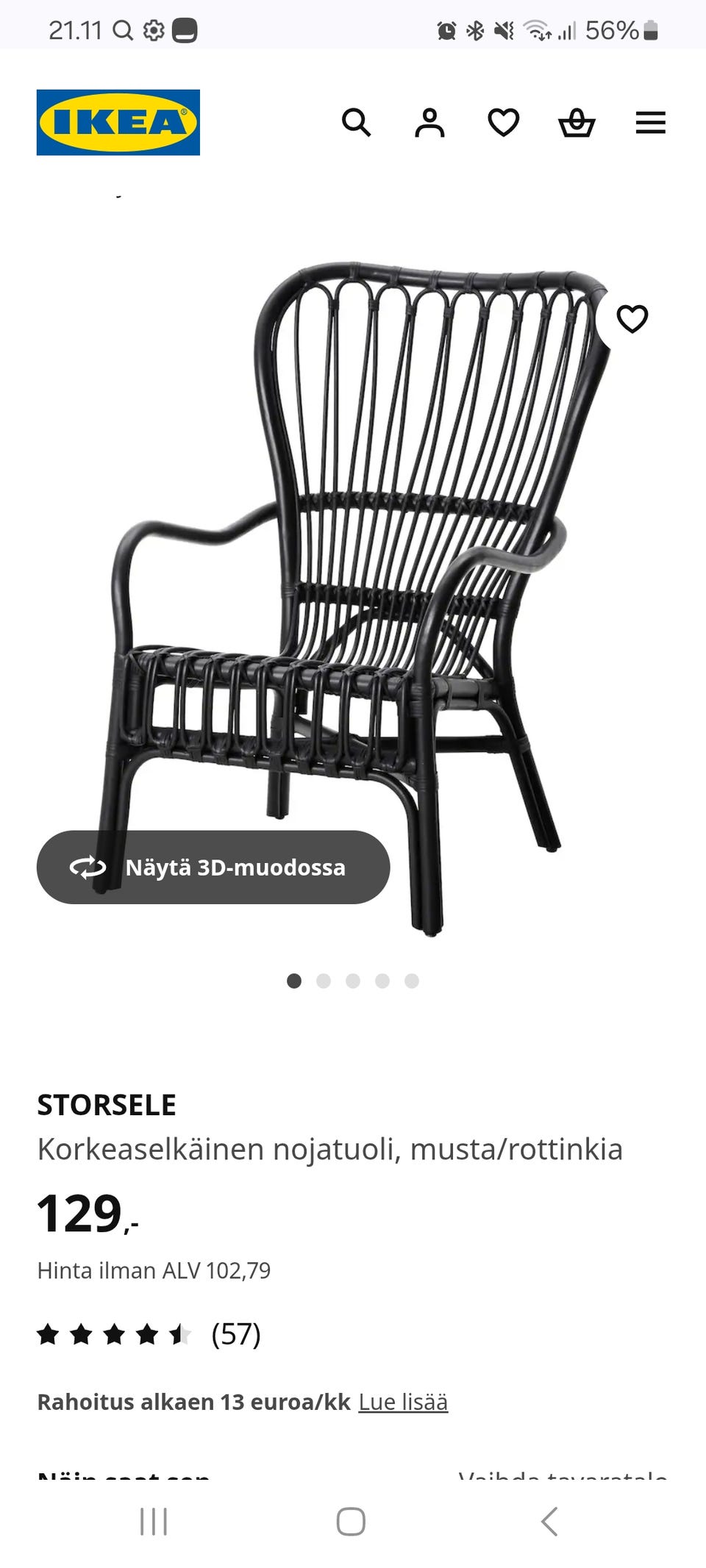Expand financing details via 'Lue lisää'

coord(403,1401)
